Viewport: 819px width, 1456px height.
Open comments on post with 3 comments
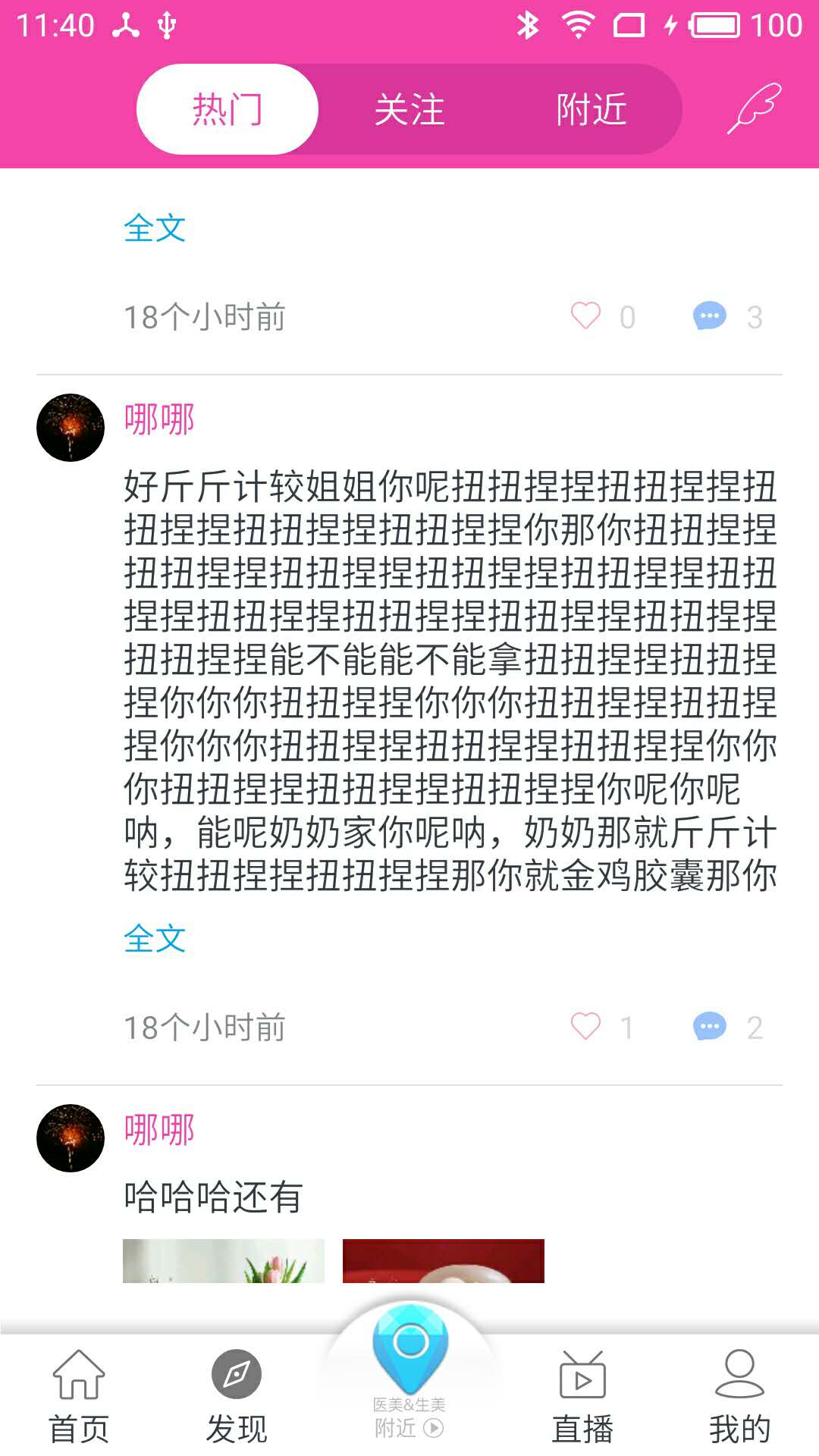710,316
